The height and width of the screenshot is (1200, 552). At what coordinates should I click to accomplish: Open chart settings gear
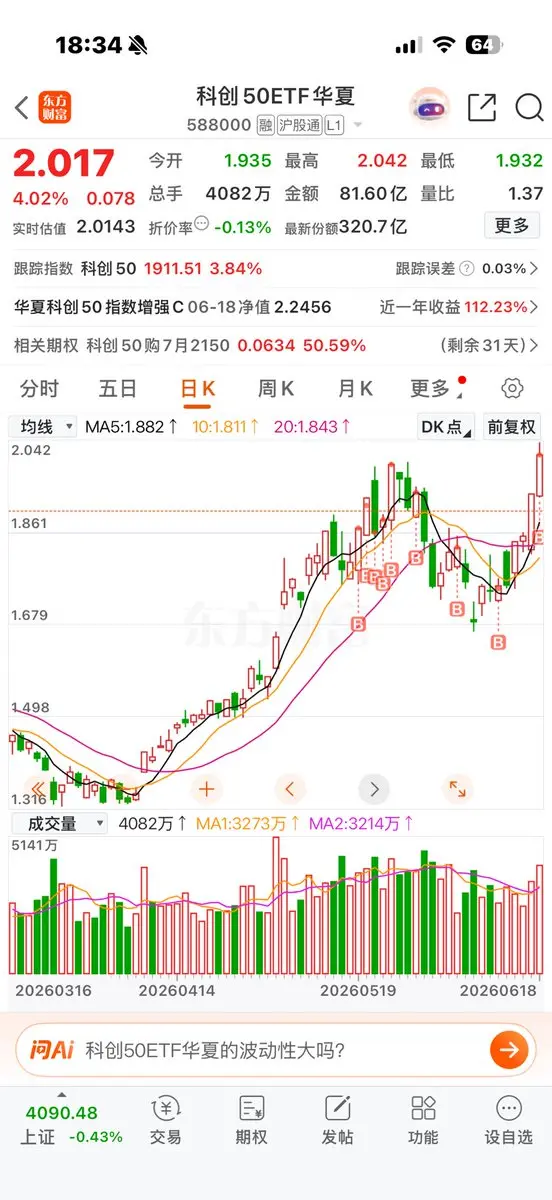[513, 389]
